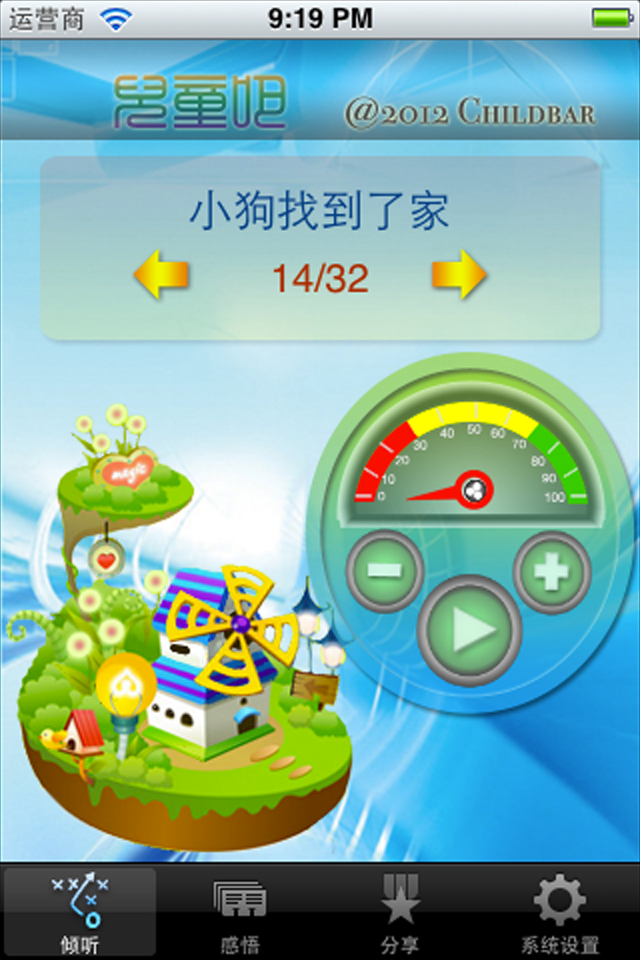
Task: Increase volume with the plus button
Action: click(551, 572)
